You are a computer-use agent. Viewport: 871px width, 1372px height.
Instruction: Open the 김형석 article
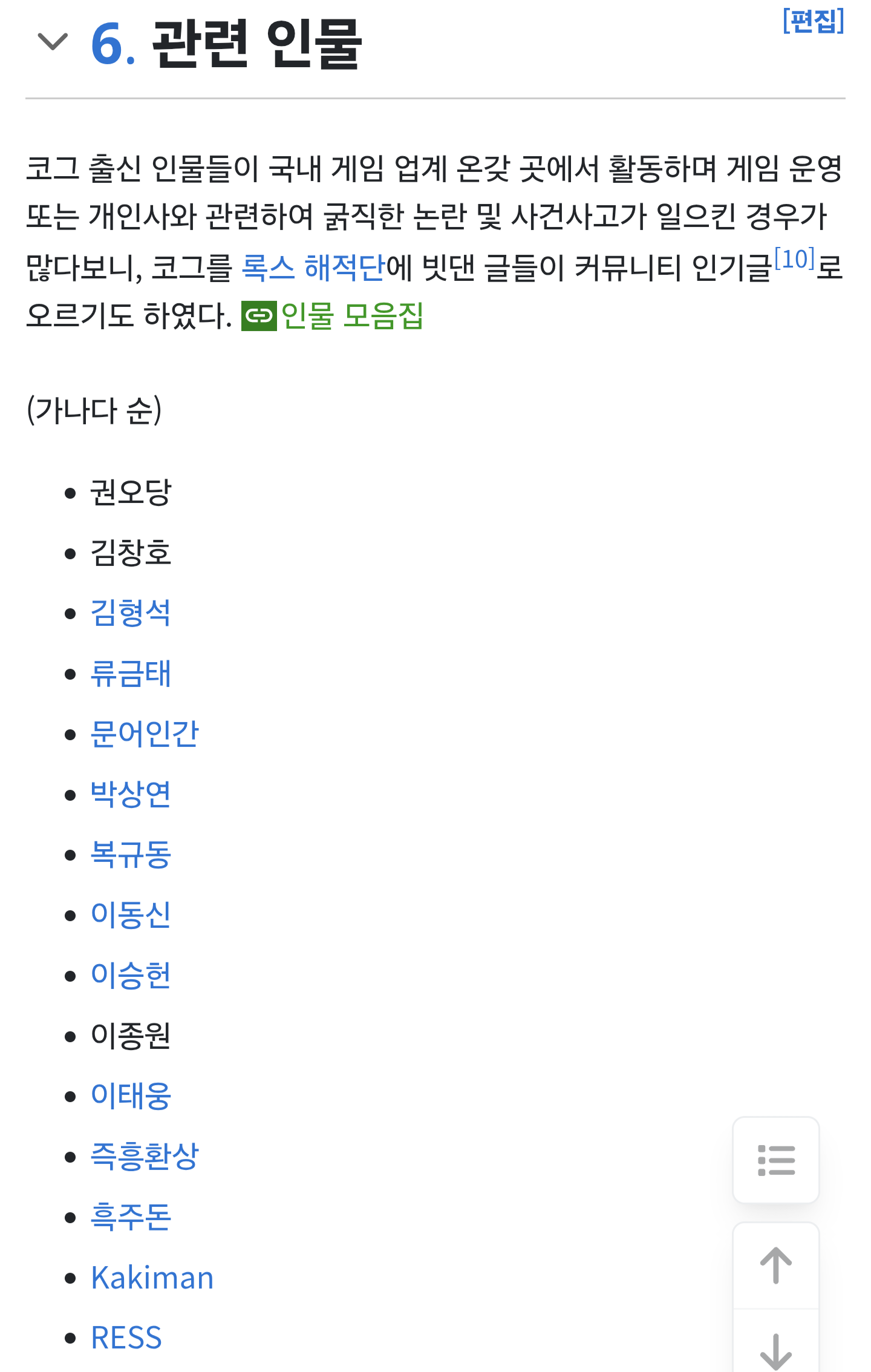click(x=131, y=612)
